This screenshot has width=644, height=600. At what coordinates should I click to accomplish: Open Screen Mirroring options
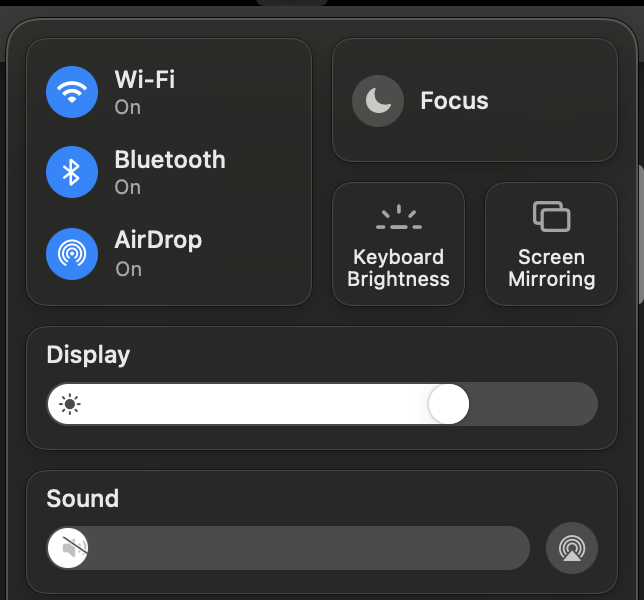click(x=551, y=244)
